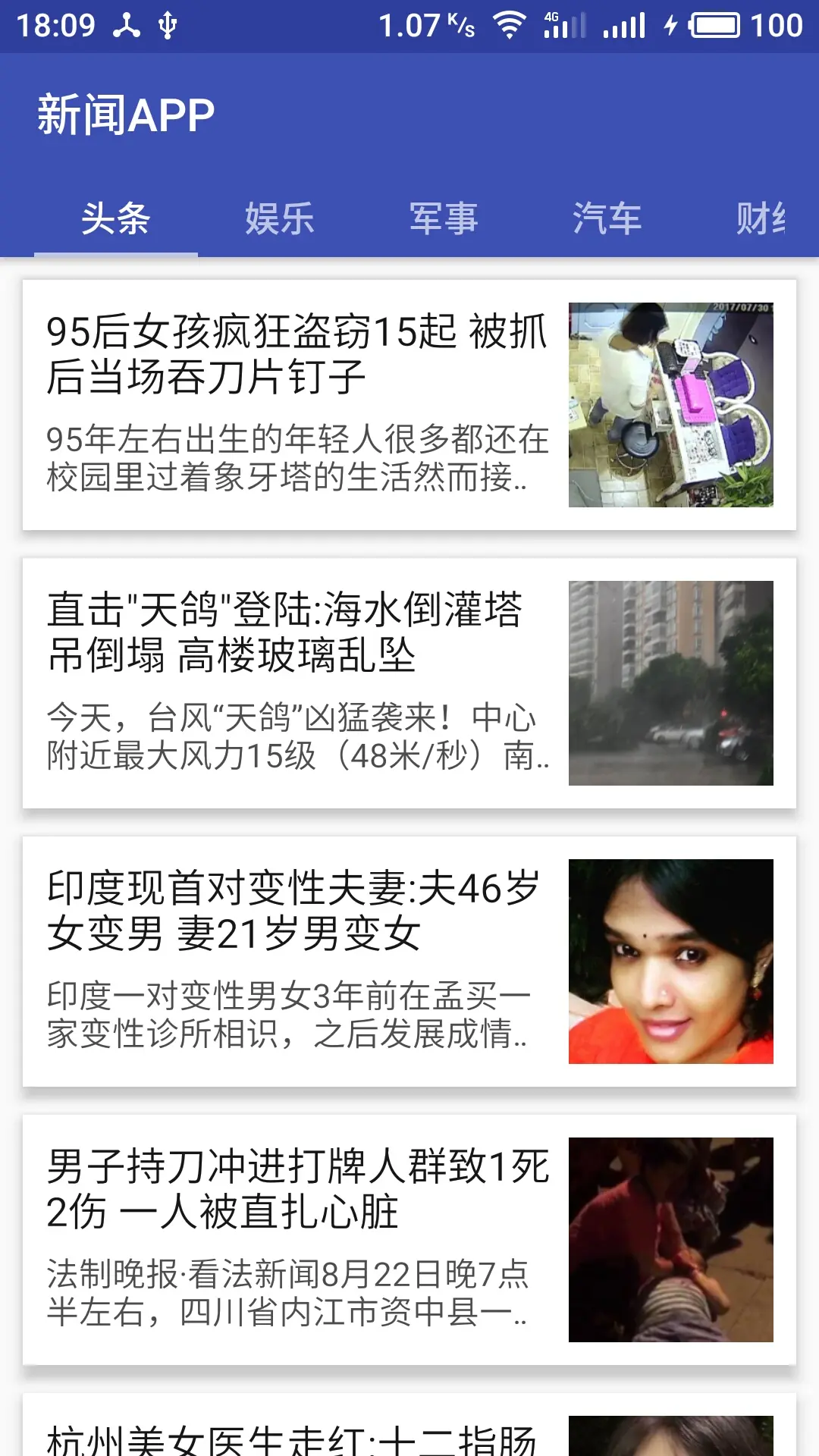Read the 天鸽 typhoon landing news card
819x1456 pixels.
click(409, 683)
